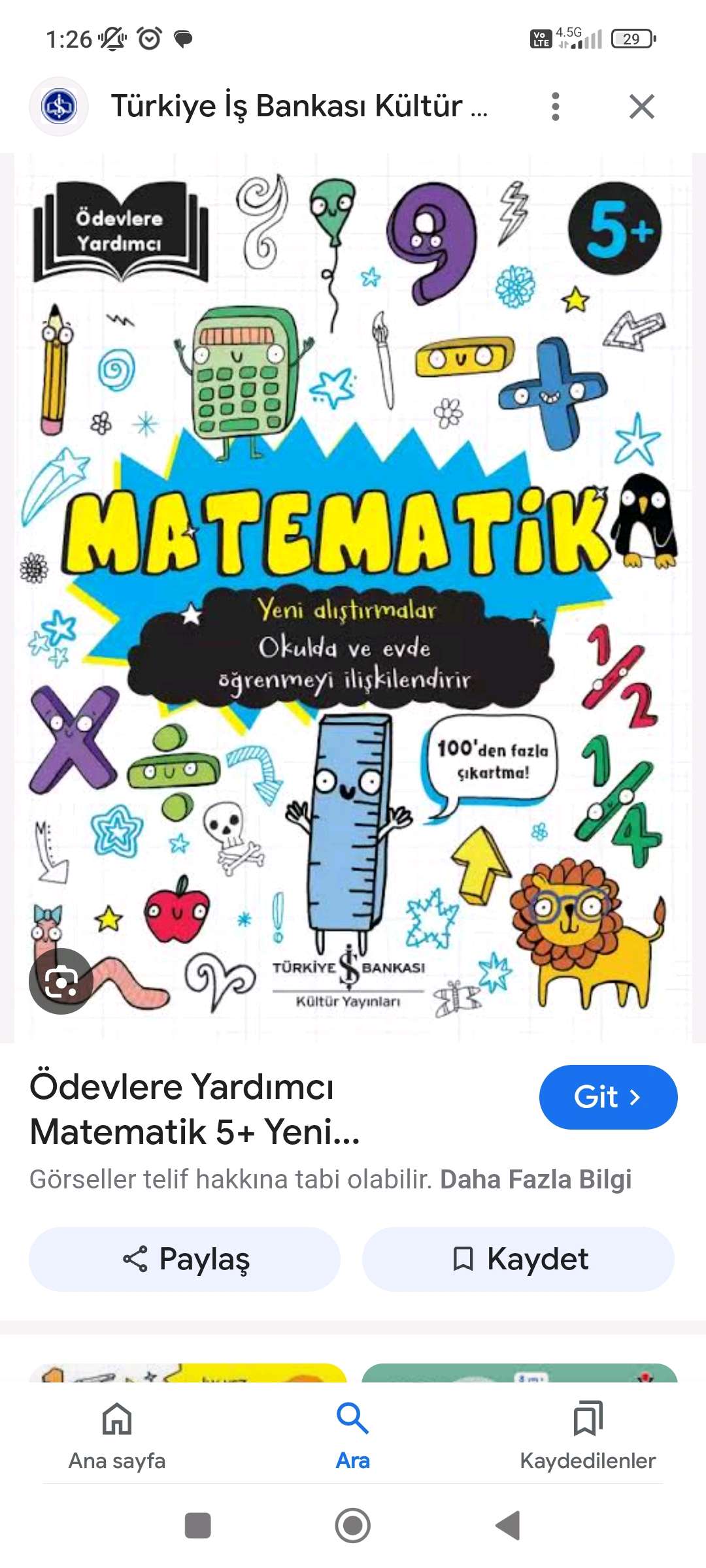Open the green related image below
Screen dimensions: 706x1568
click(x=519, y=1373)
